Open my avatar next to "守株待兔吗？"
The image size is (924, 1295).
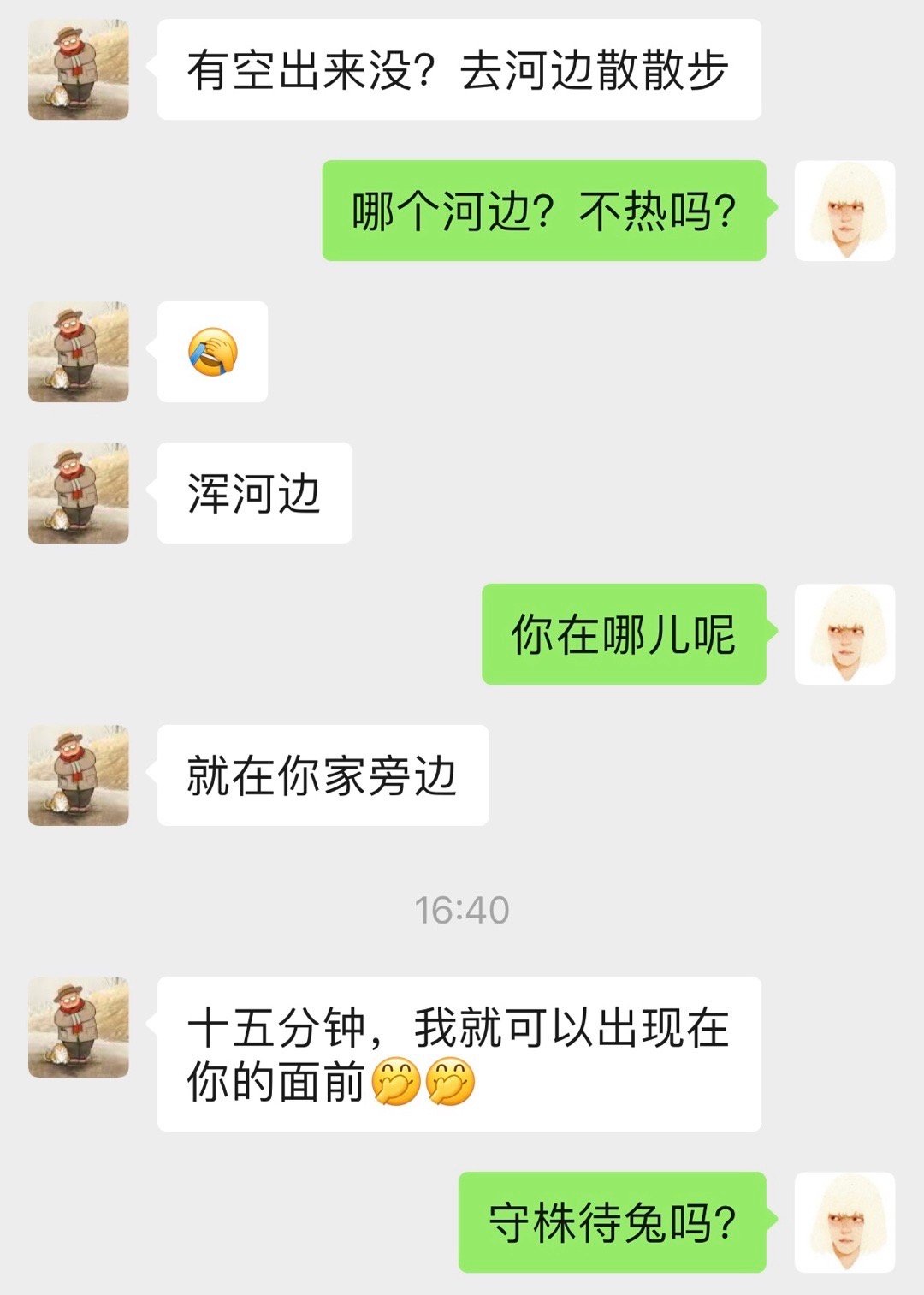pyautogui.click(x=844, y=1222)
